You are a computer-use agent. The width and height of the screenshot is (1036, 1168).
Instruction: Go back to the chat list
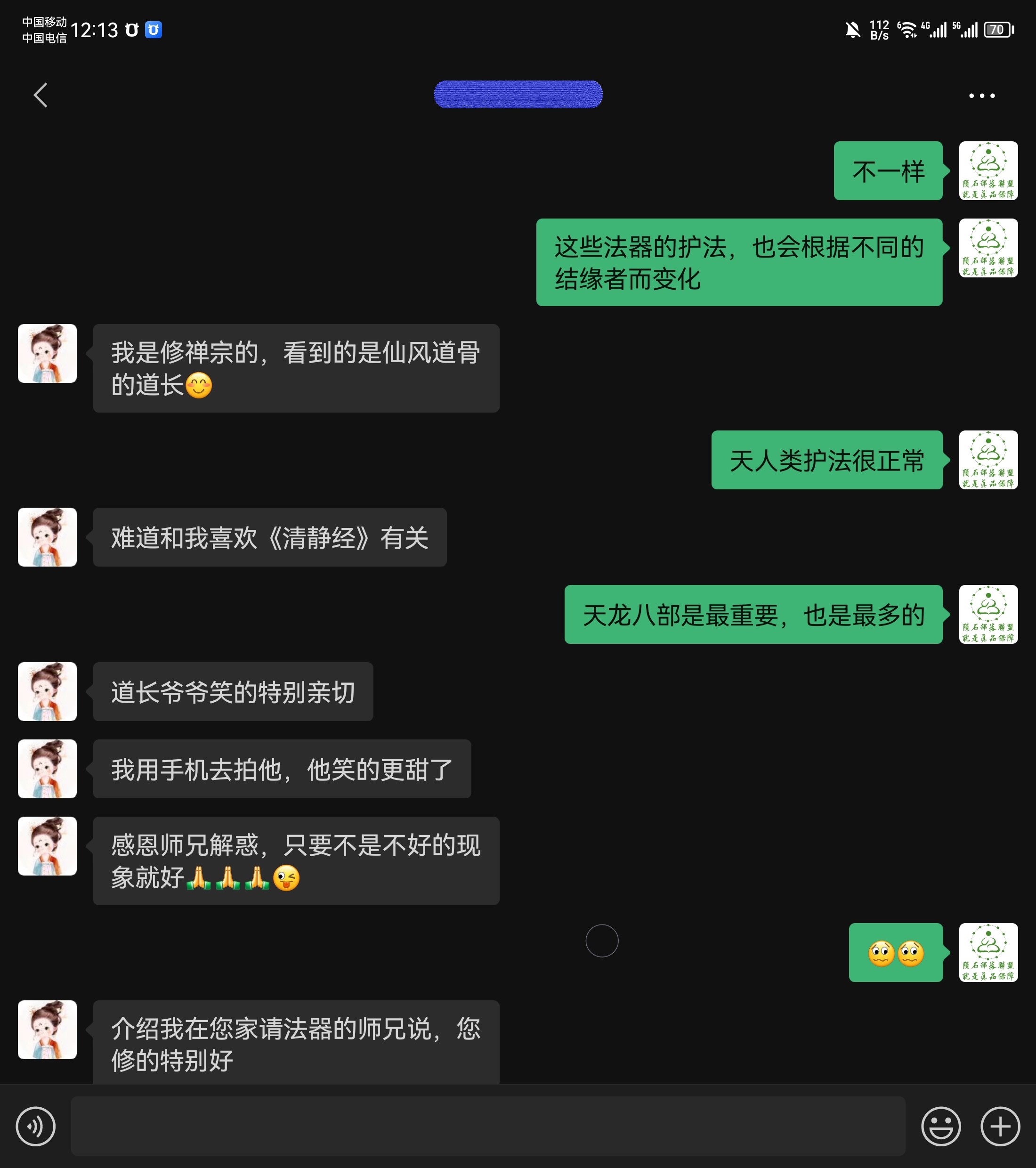(40, 95)
